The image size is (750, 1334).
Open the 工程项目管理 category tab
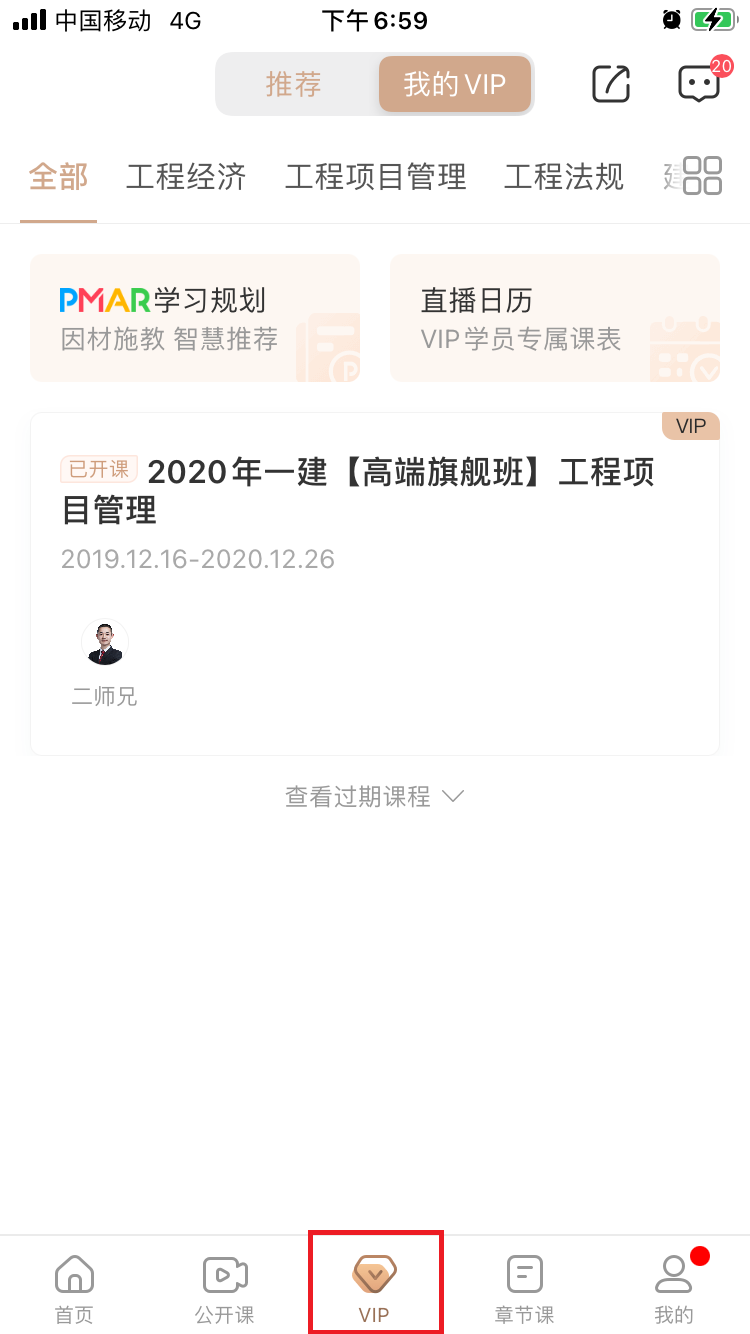point(375,177)
